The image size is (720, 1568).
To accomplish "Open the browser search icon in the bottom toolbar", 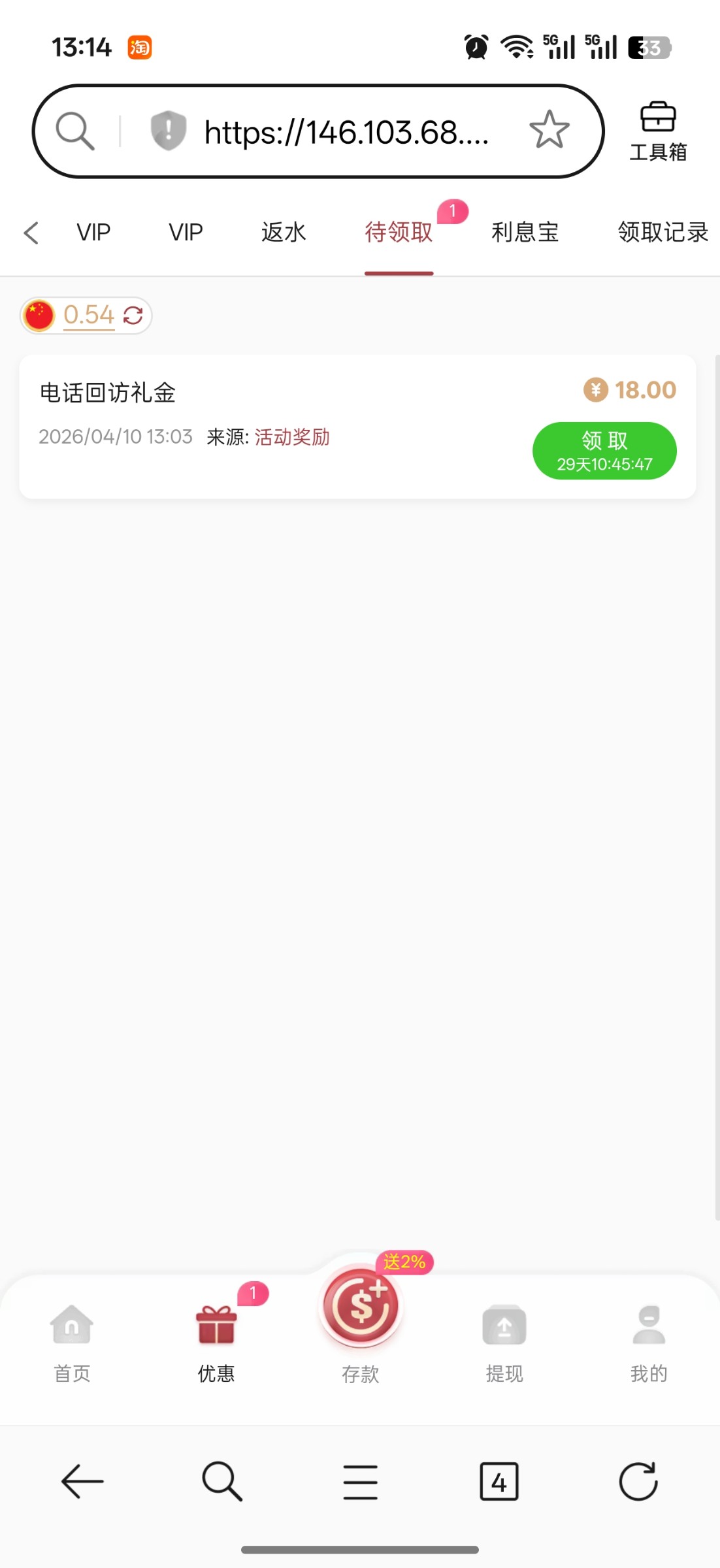I will click(222, 1481).
